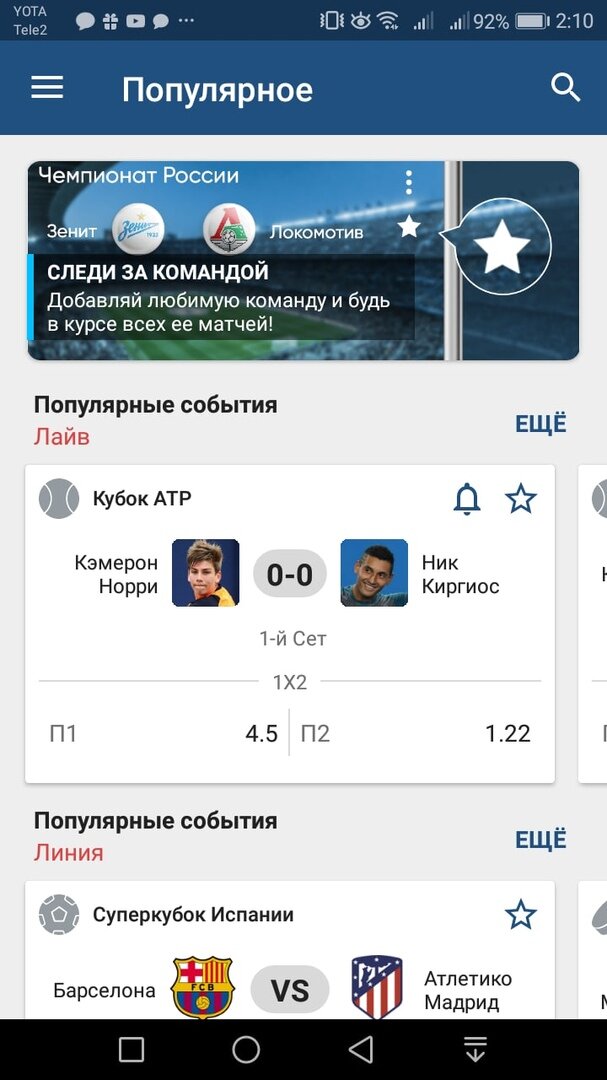The width and height of the screenshot is (607, 1080).
Task: Open the banner's three-dot overflow menu
Action: [x=409, y=183]
